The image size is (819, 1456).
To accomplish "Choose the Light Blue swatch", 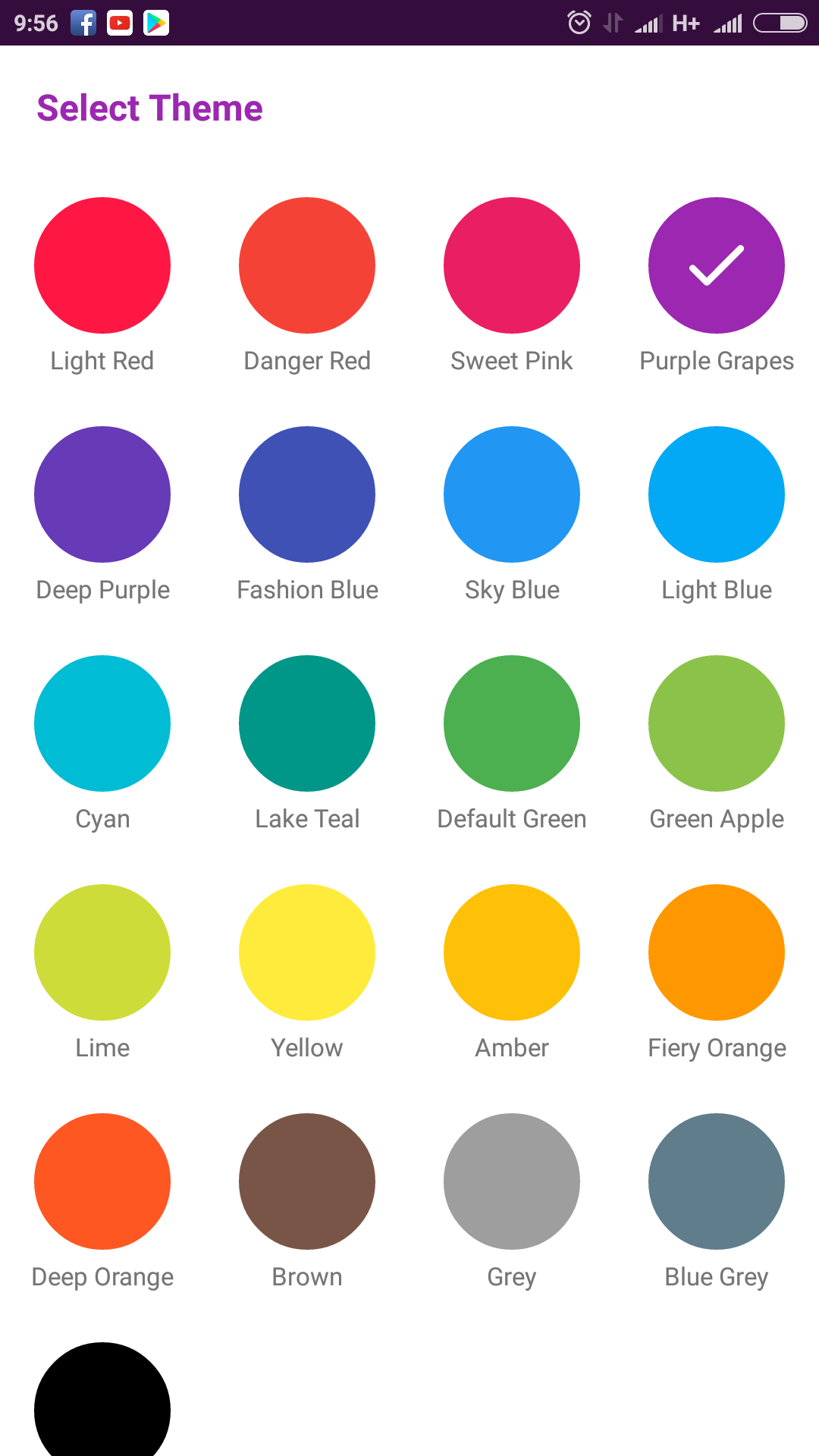I will coord(717,494).
